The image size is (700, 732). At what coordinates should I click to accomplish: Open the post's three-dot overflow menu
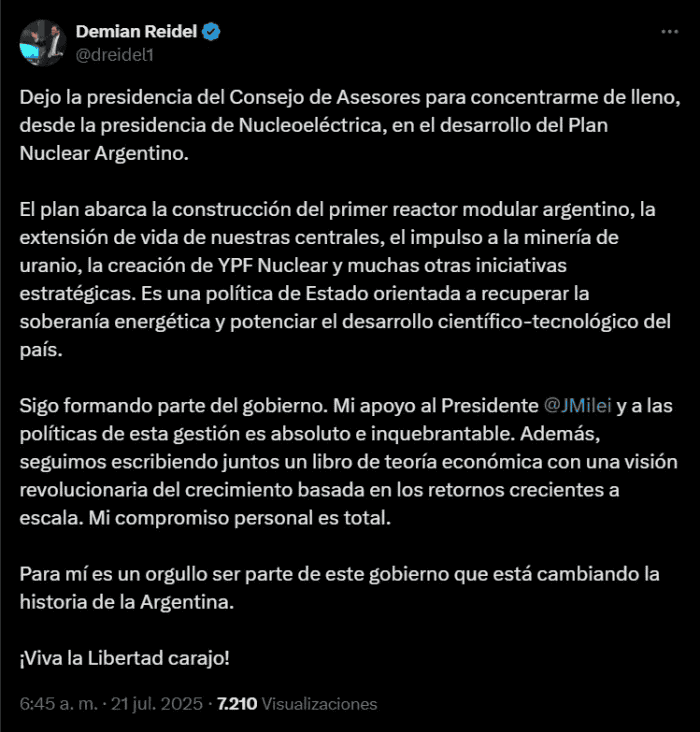(x=669, y=33)
